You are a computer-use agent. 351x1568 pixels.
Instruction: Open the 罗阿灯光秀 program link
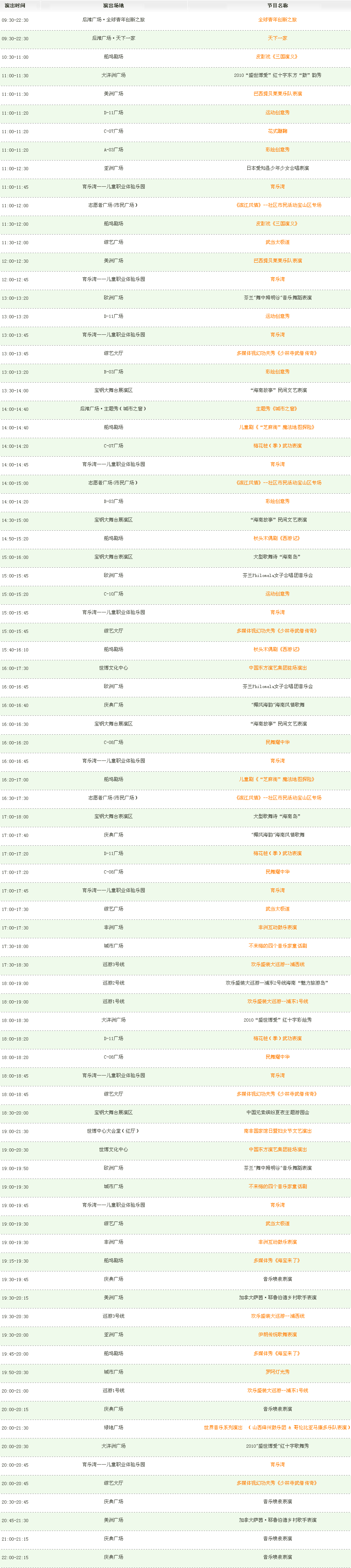pos(277,1372)
